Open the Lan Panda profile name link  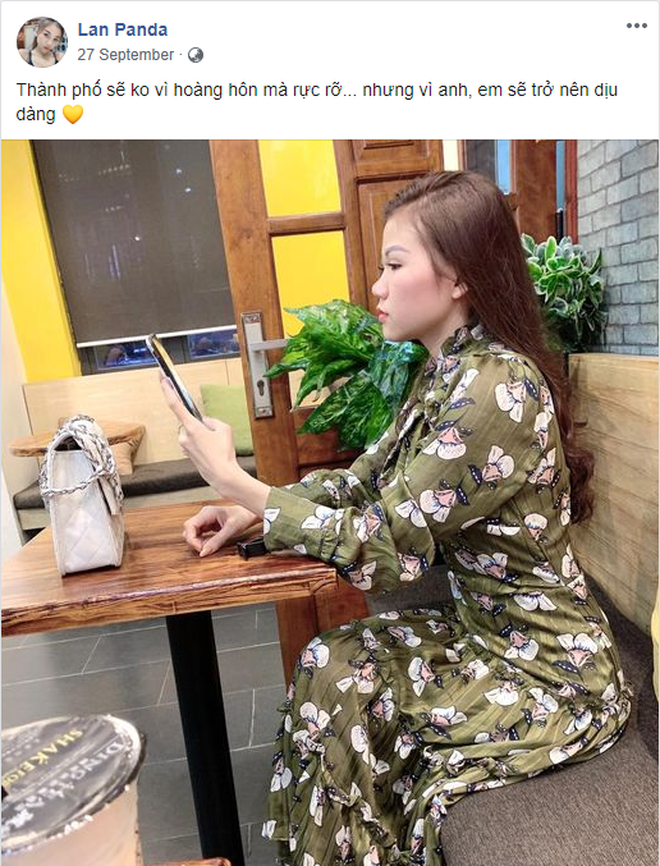122,30
